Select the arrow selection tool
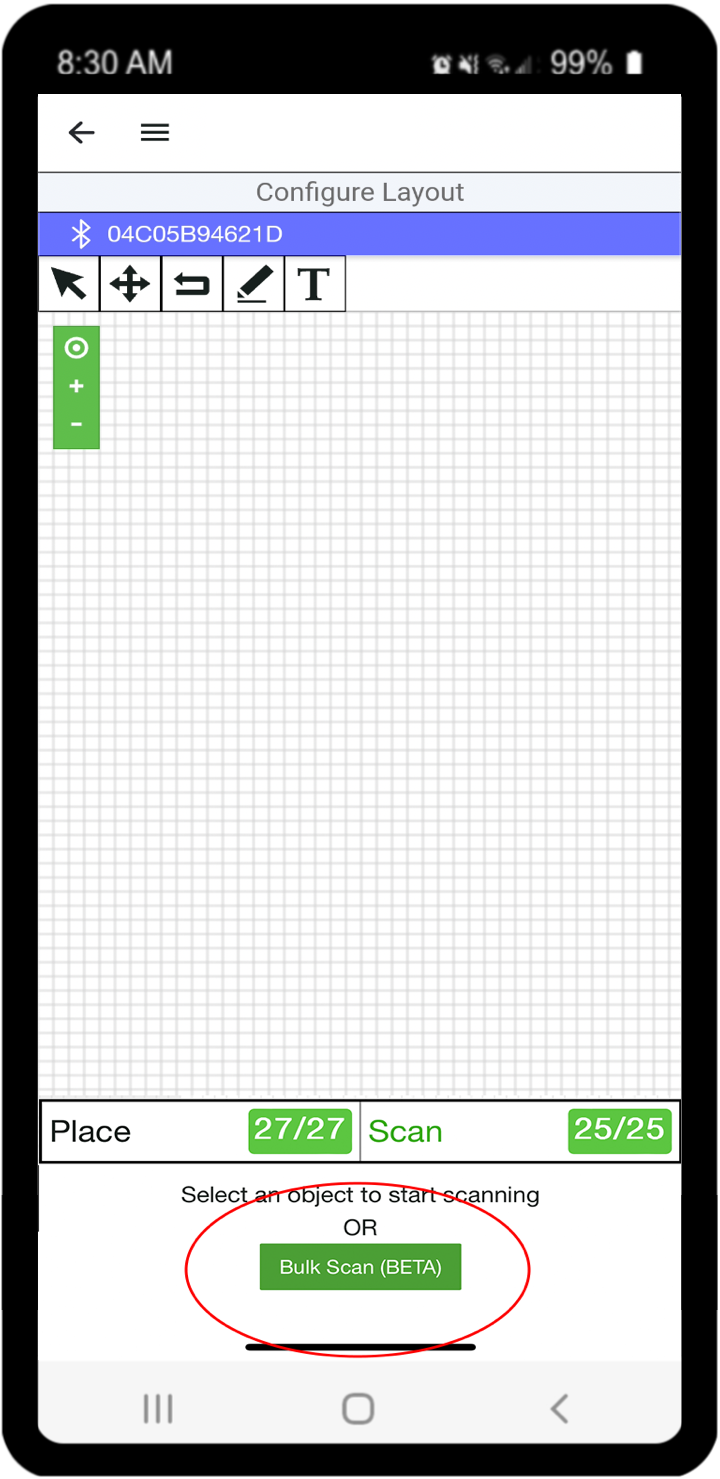 67,283
